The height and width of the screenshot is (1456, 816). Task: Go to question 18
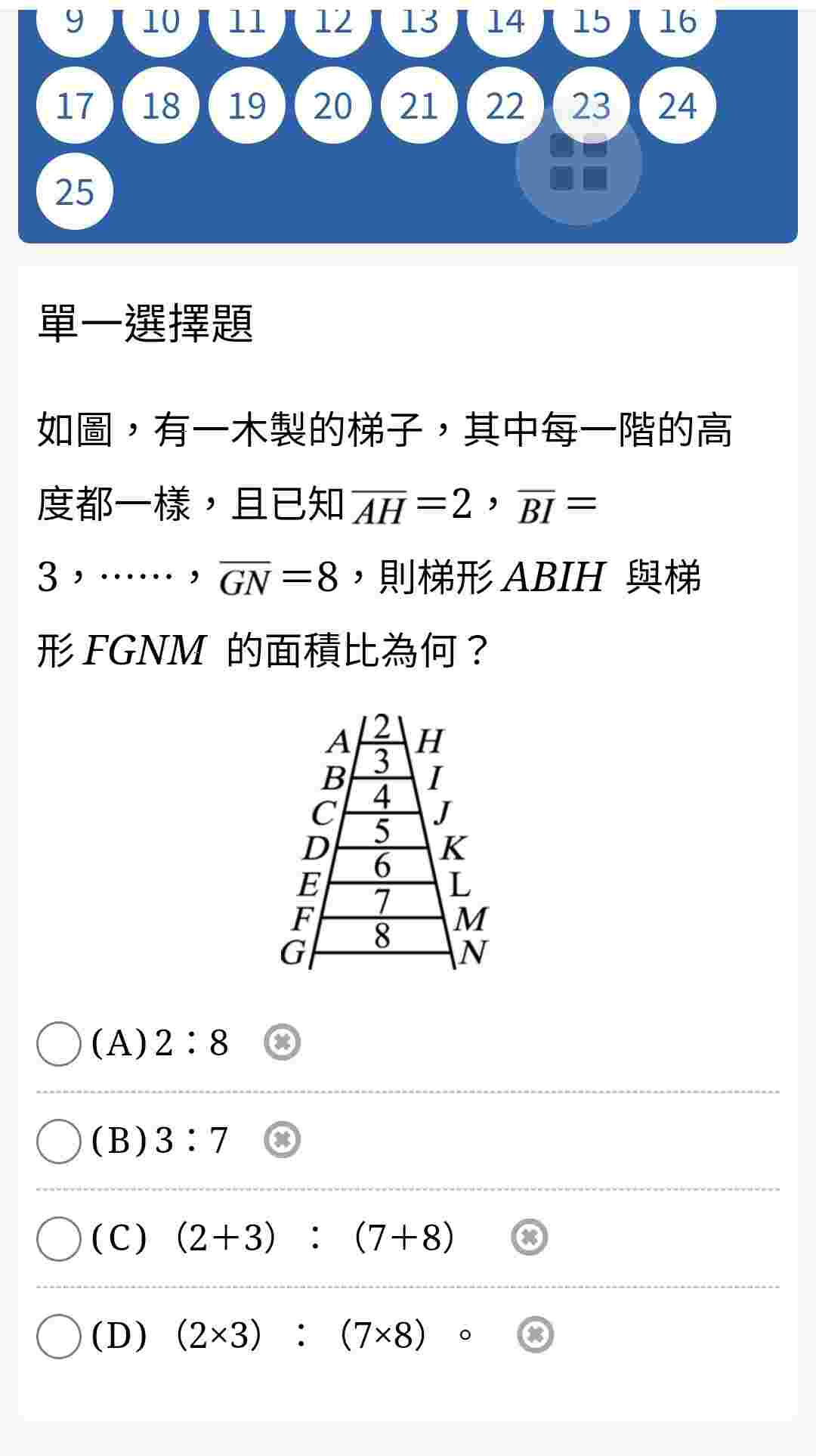tap(160, 106)
